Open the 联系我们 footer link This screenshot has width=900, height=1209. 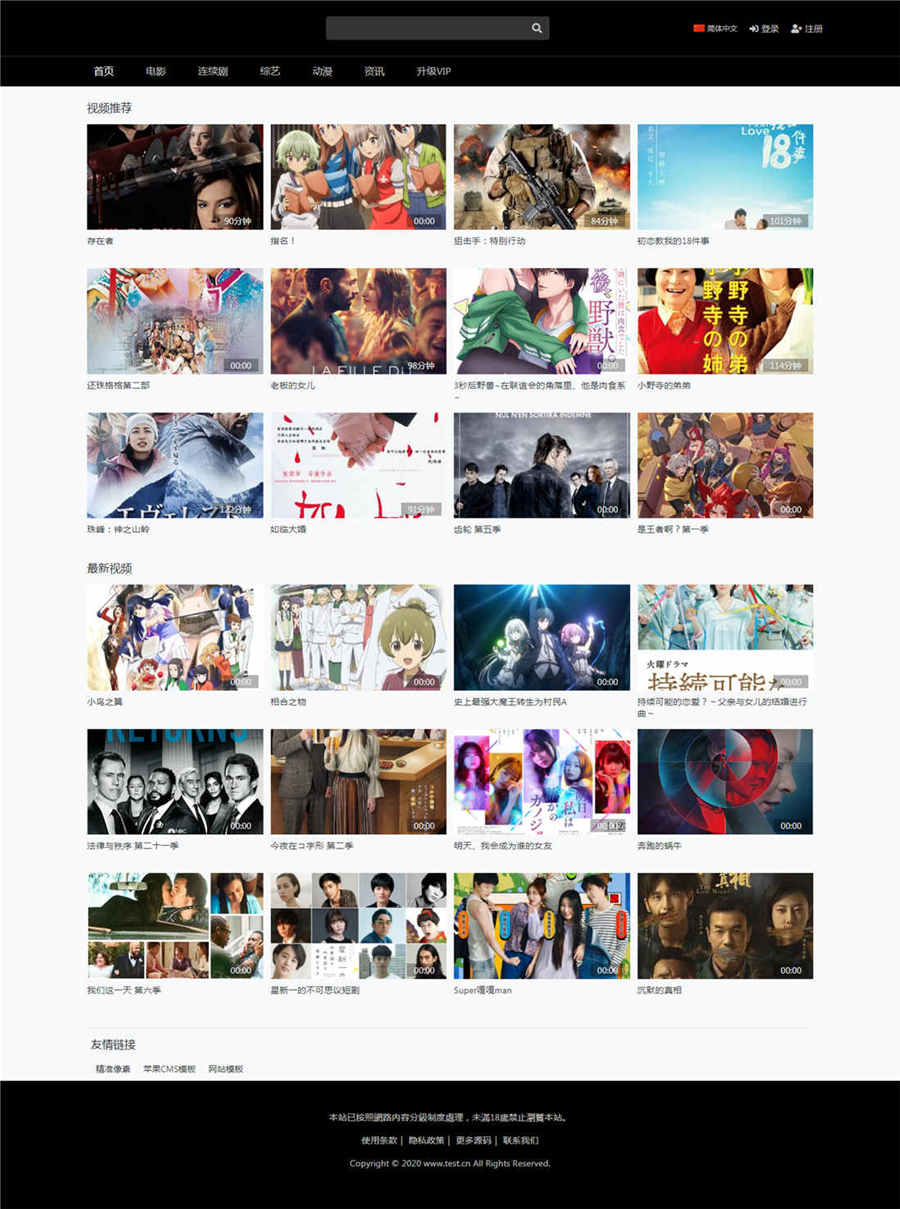pyautogui.click(x=520, y=1140)
